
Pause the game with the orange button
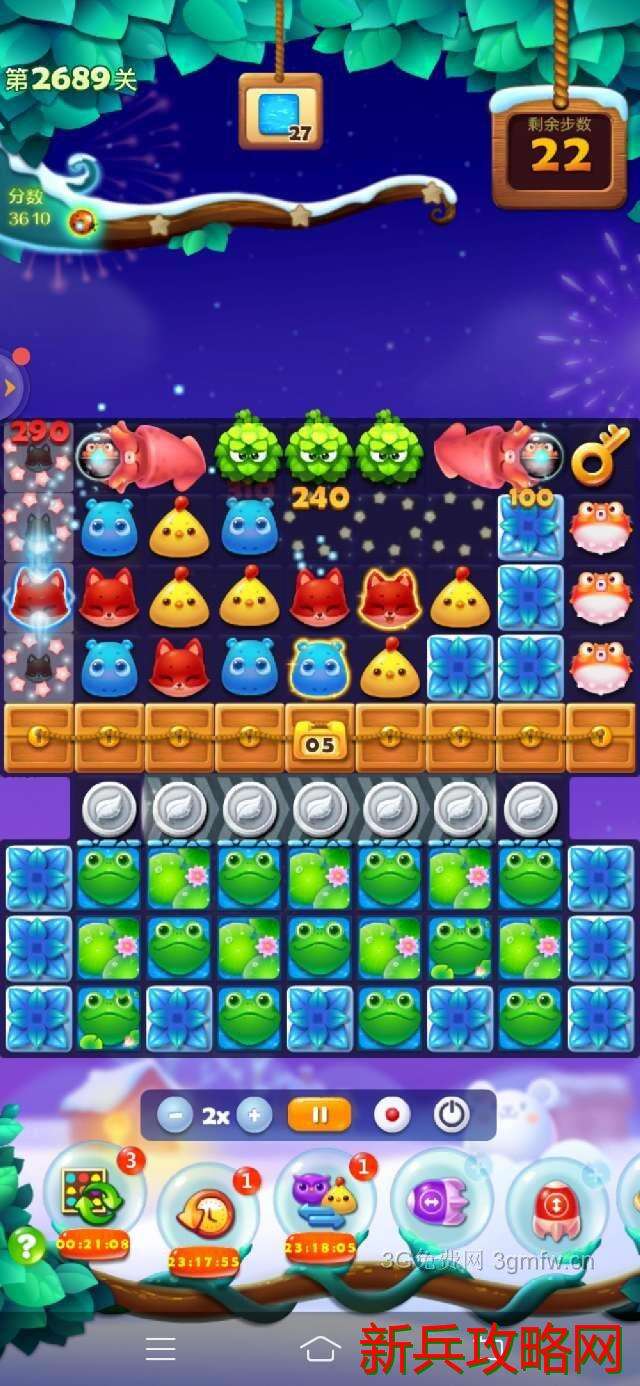[319, 1115]
